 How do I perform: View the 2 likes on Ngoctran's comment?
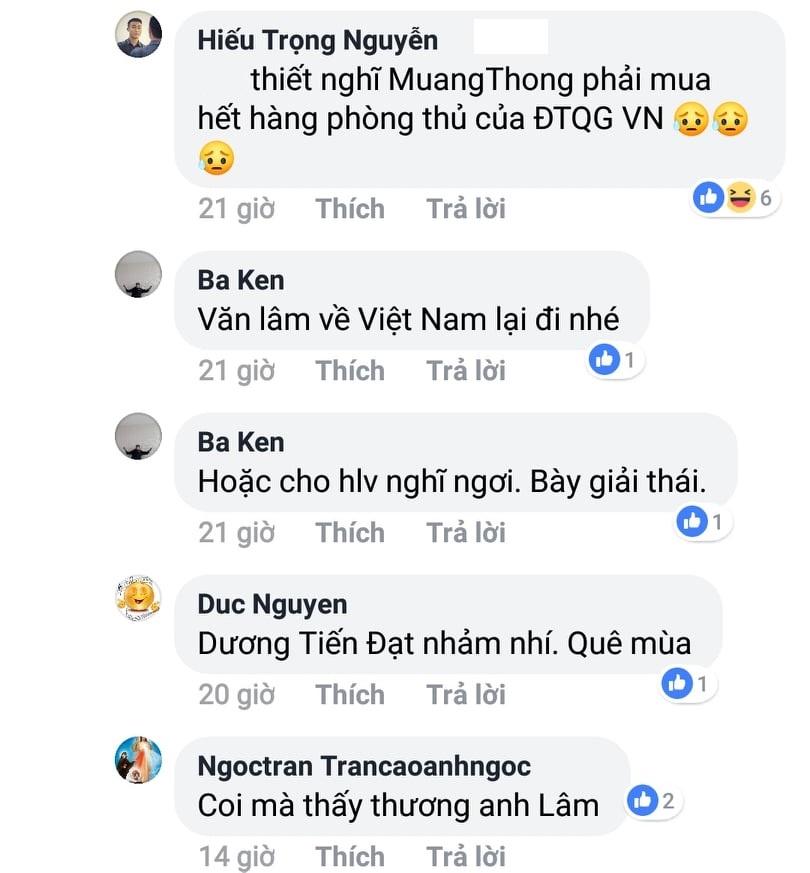[x=655, y=800]
